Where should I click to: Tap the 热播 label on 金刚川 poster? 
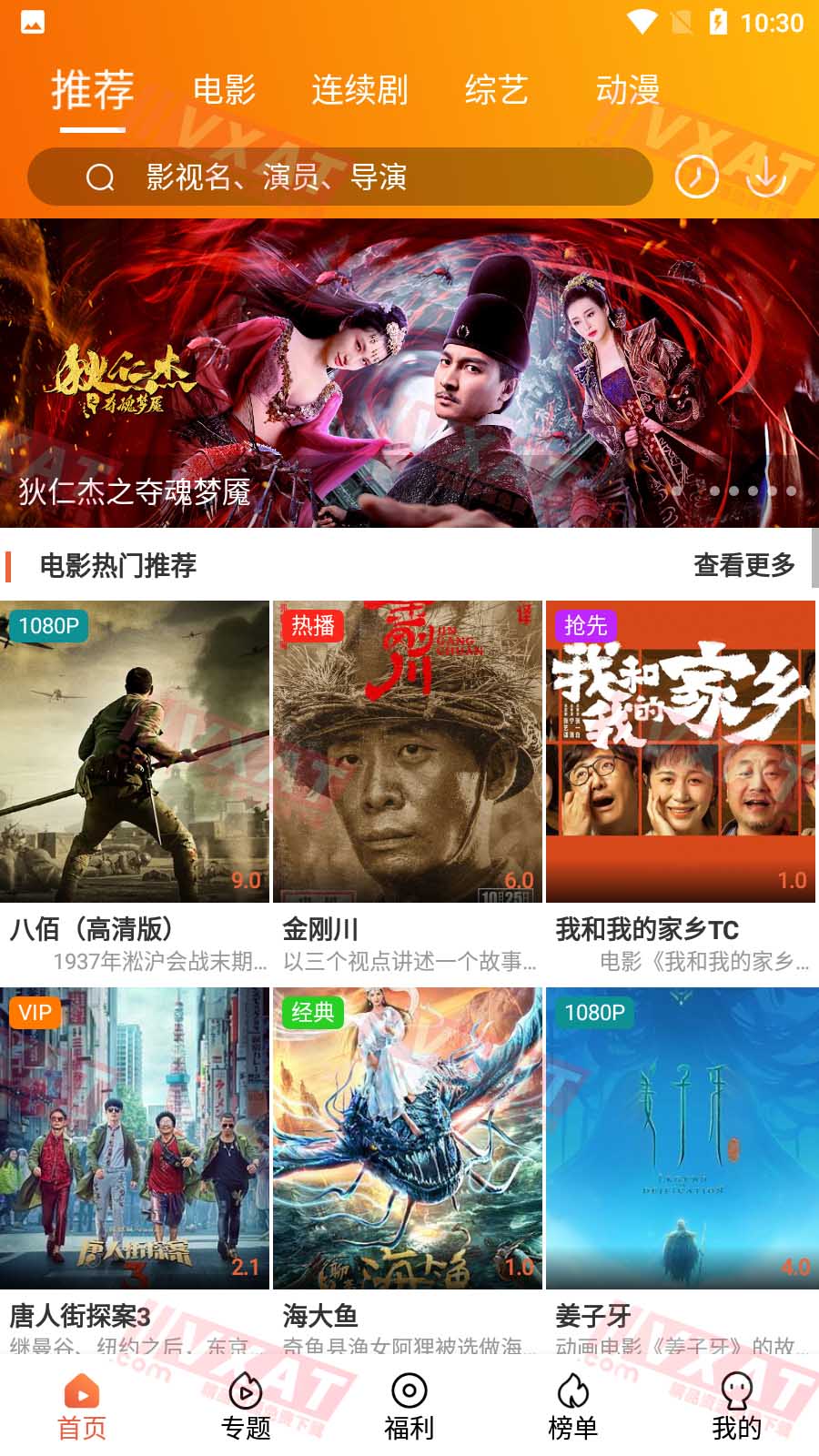tap(313, 626)
